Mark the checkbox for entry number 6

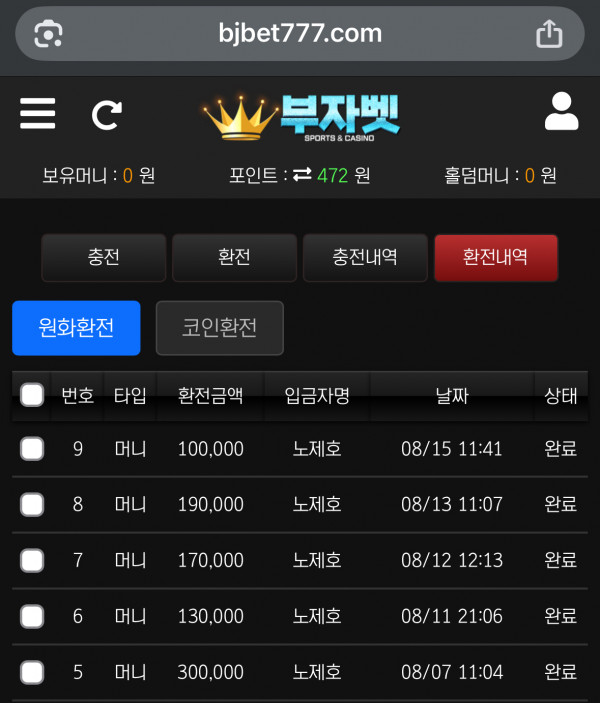[32, 616]
